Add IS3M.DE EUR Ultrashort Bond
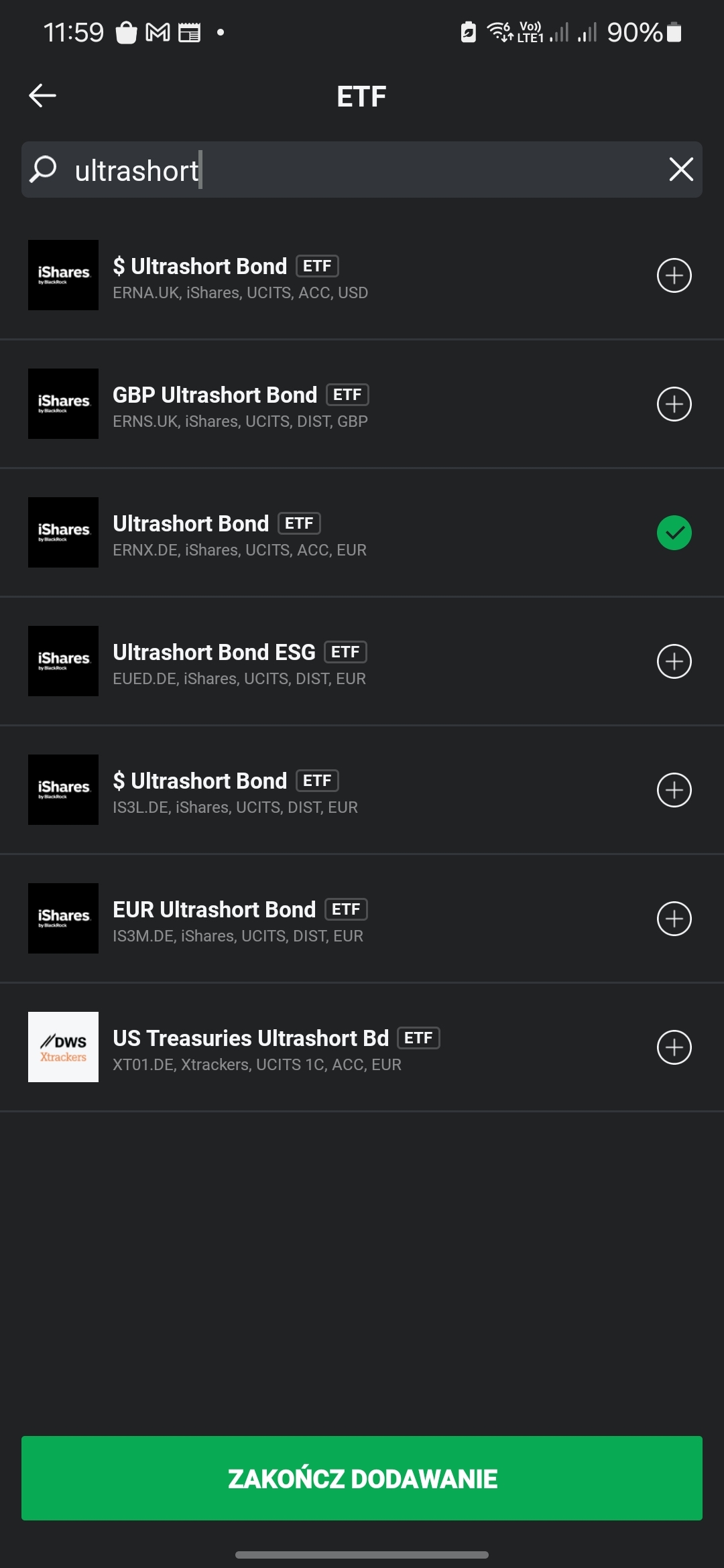This screenshot has width=724, height=1568. 674,919
